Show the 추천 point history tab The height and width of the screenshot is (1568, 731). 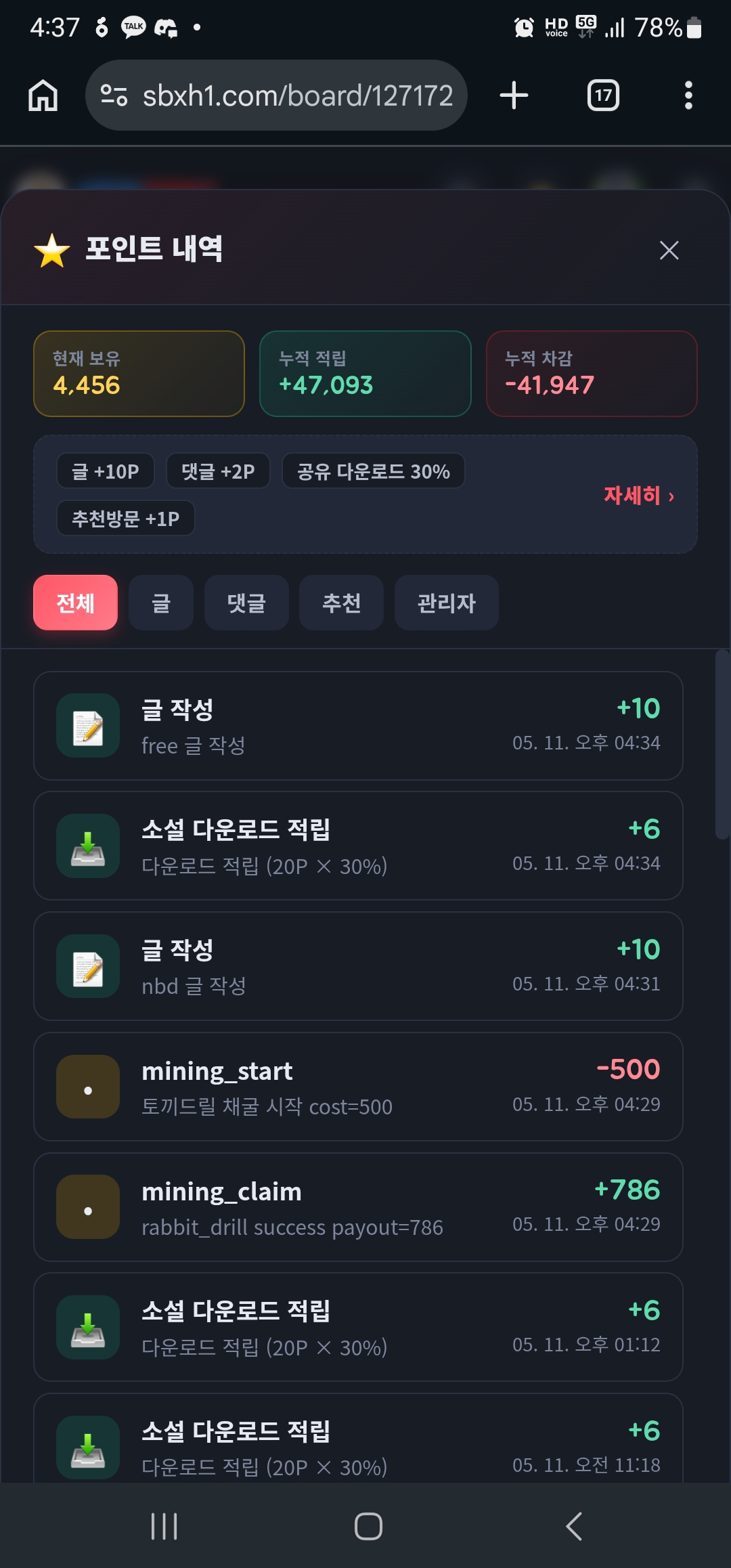coord(341,603)
